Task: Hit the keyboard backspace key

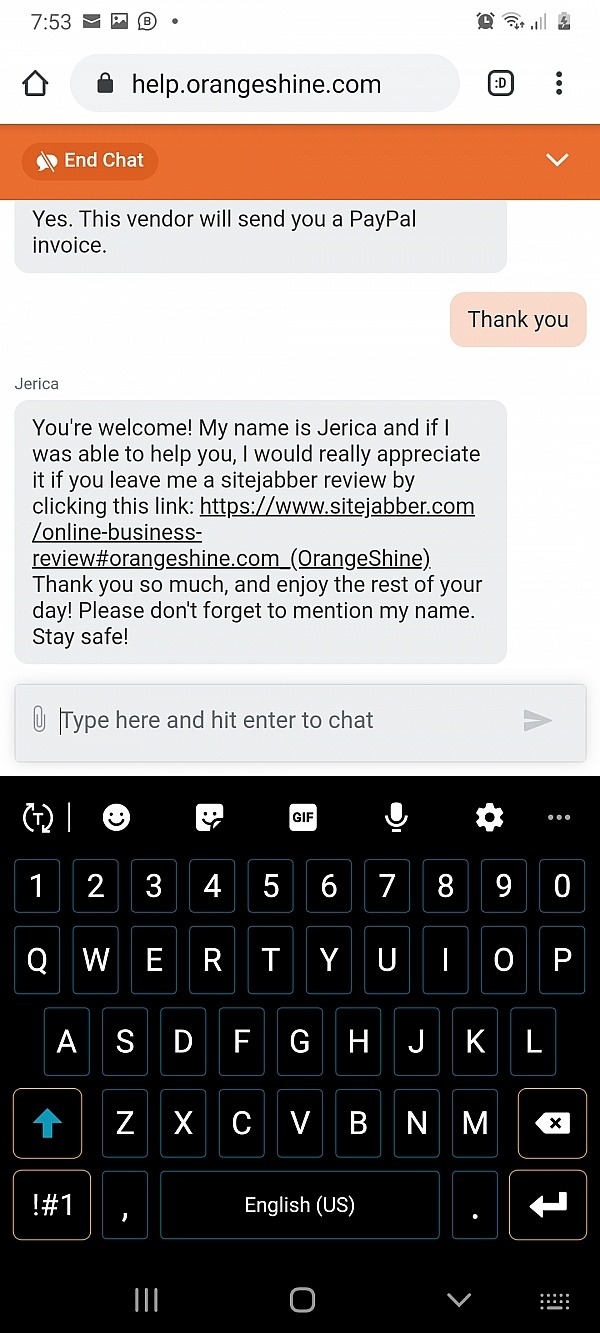Action: coord(552,1123)
